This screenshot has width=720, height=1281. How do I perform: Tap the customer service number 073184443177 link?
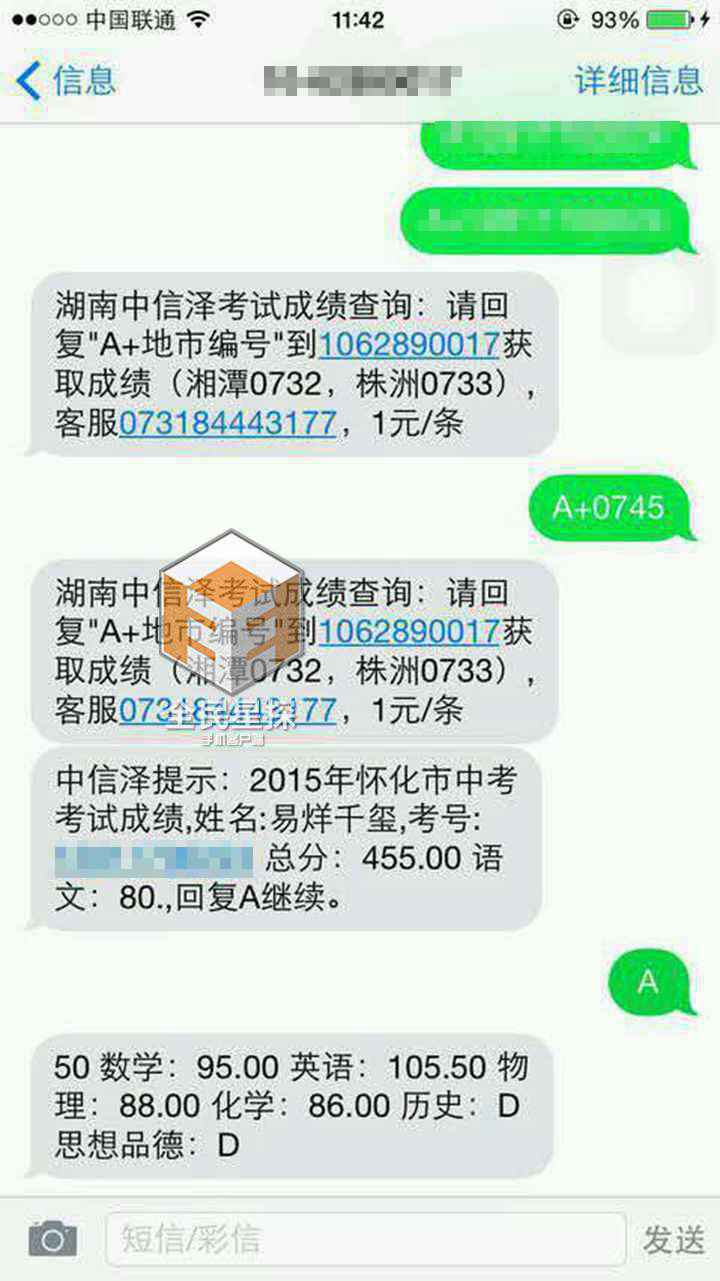coord(224,424)
